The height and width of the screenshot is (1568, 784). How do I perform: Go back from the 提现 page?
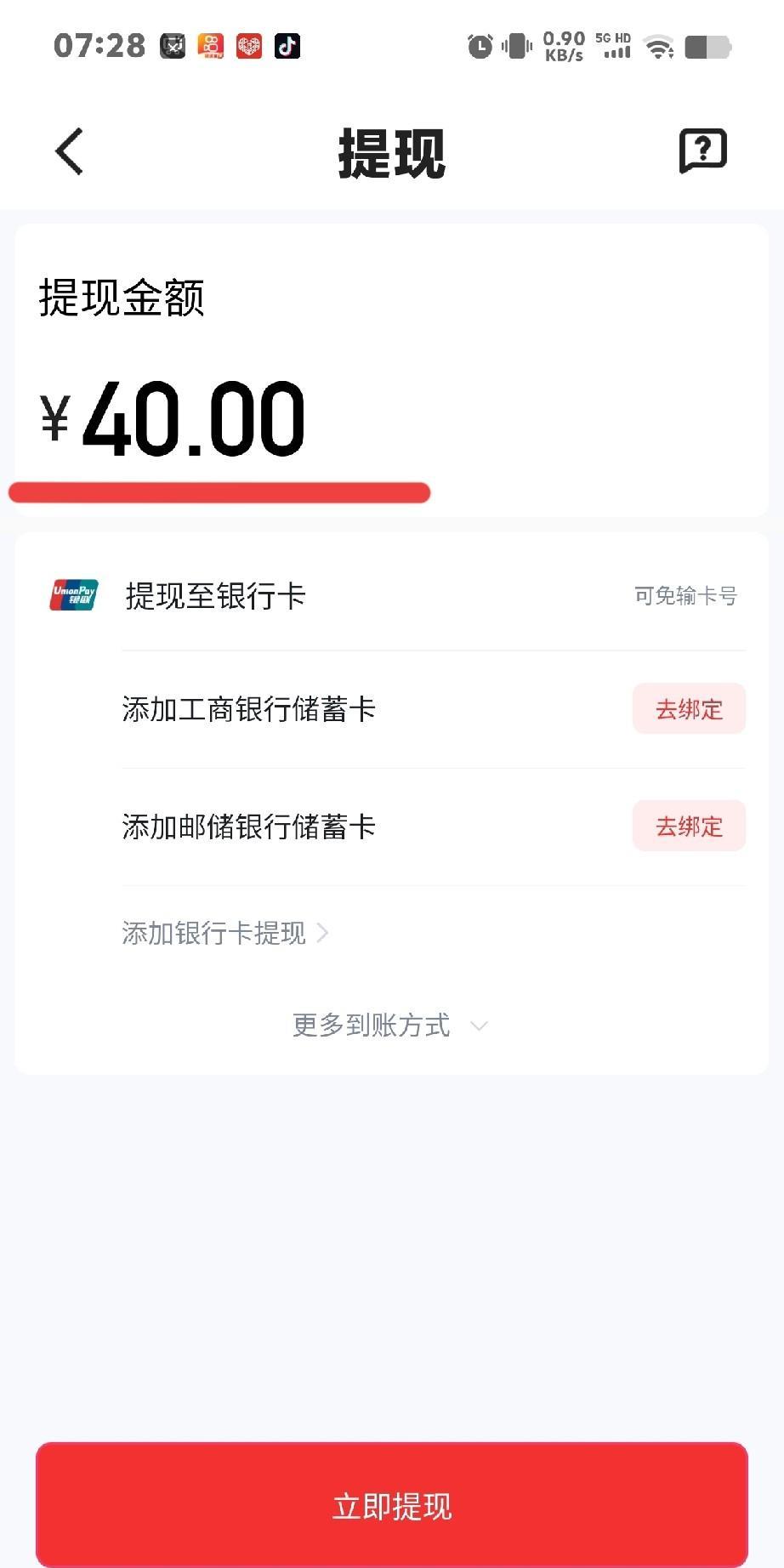(x=70, y=152)
